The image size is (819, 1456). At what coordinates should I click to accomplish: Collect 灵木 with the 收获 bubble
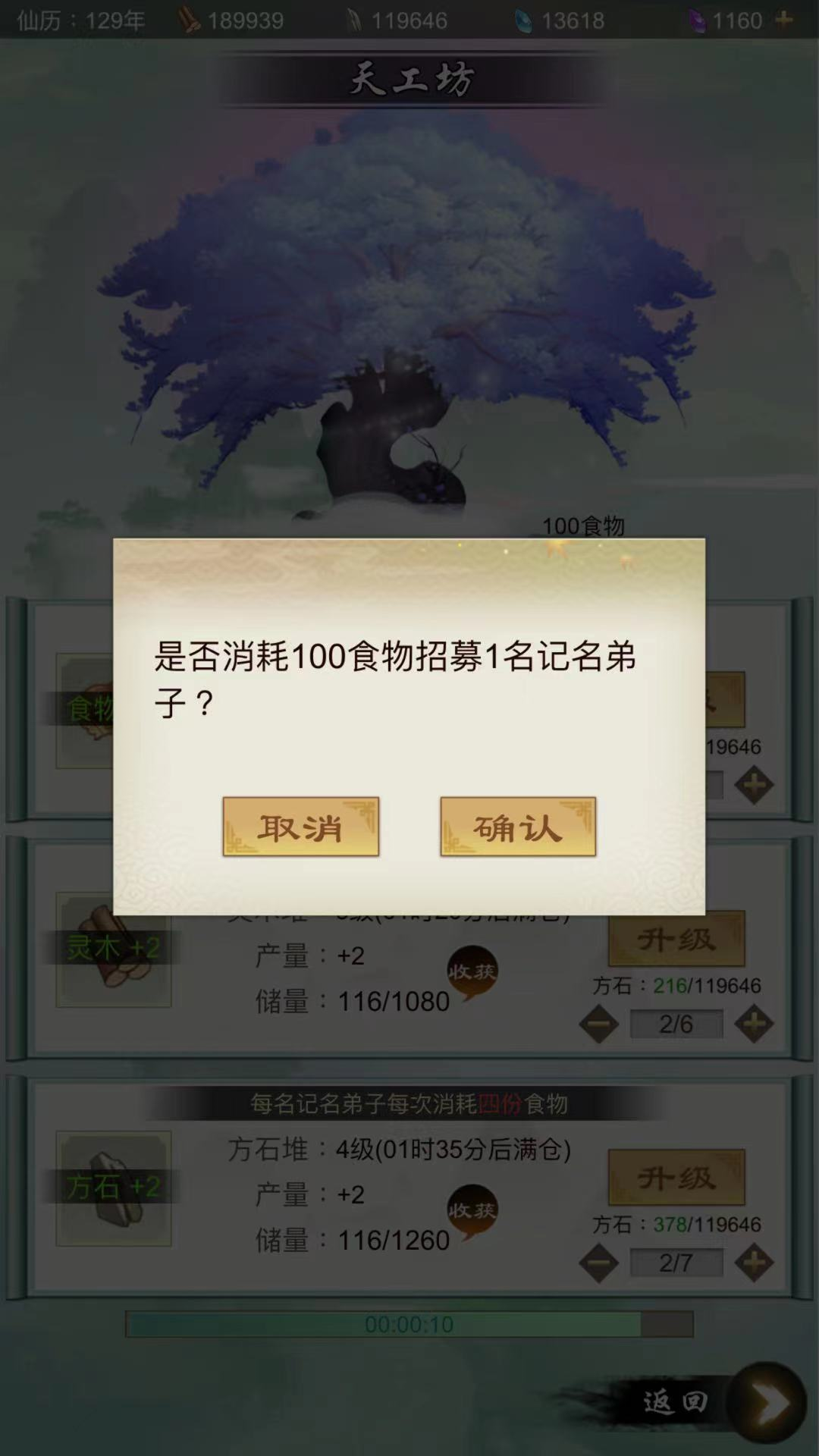(x=472, y=972)
